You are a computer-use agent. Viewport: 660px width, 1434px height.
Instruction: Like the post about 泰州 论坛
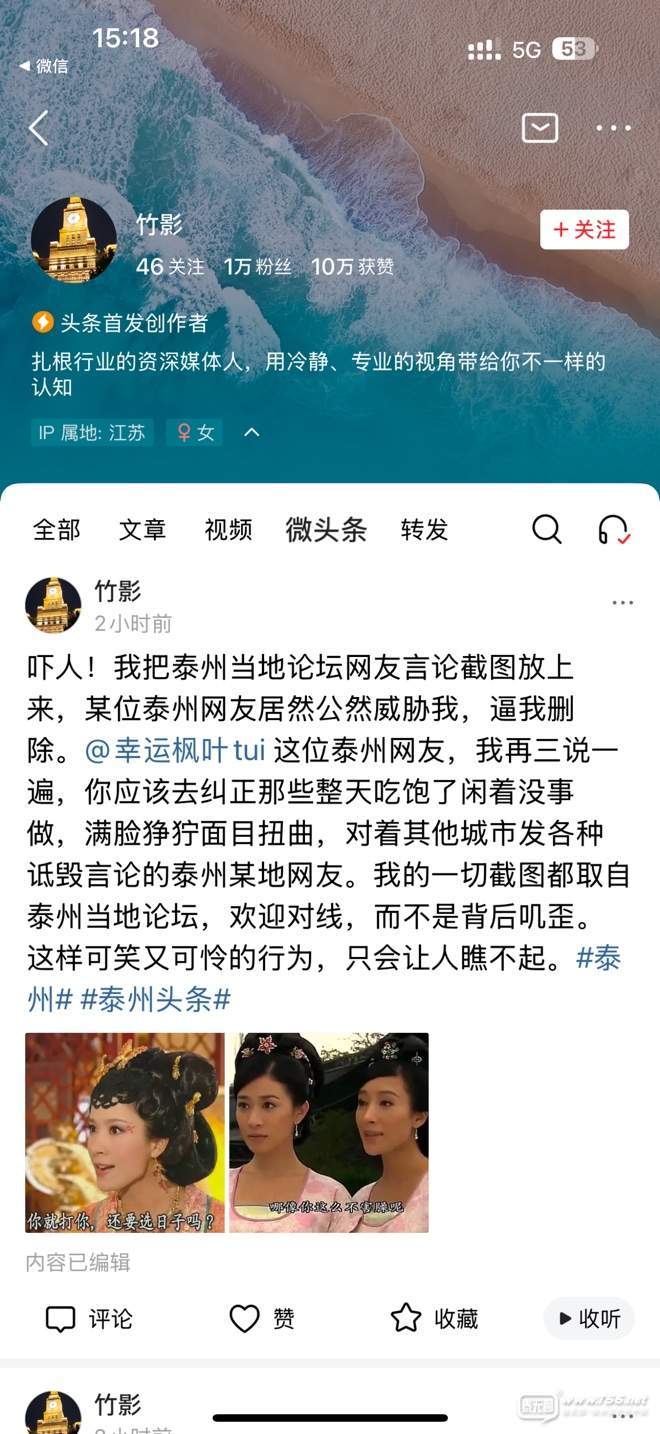pyautogui.click(x=262, y=1319)
